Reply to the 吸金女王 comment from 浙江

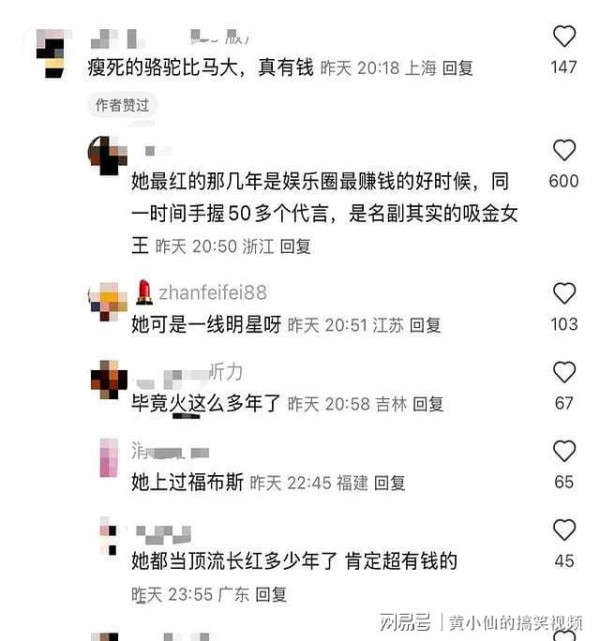click(x=295, y=245)
